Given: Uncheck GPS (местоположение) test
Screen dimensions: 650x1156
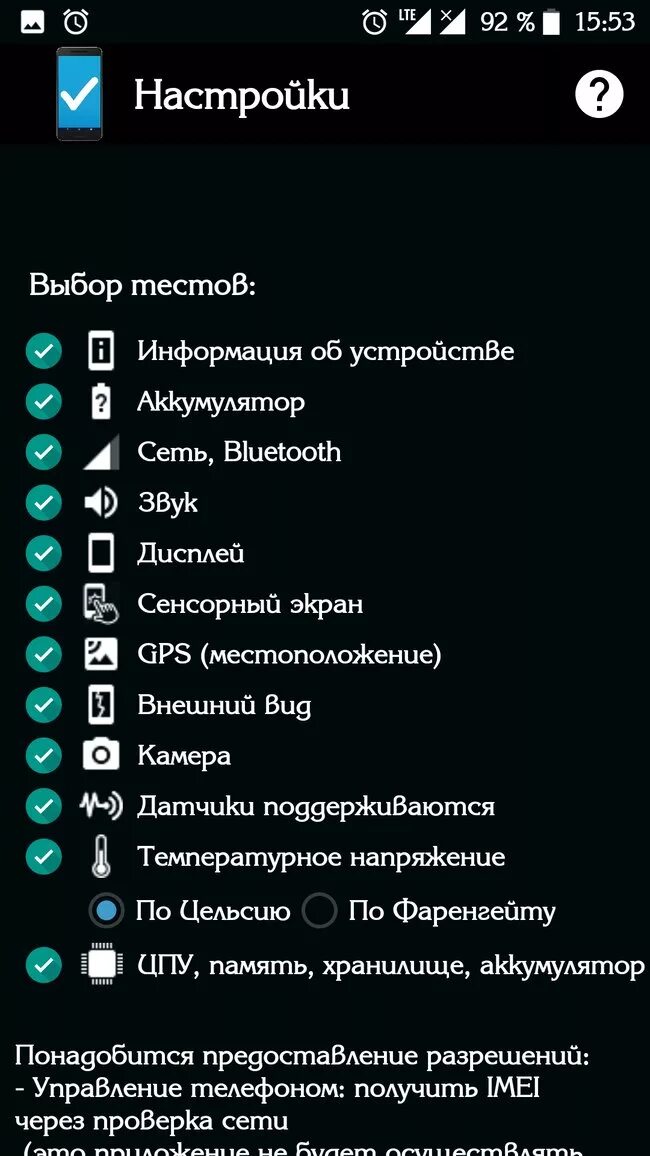Looking at the screenshot, I should tap(43, 654).
